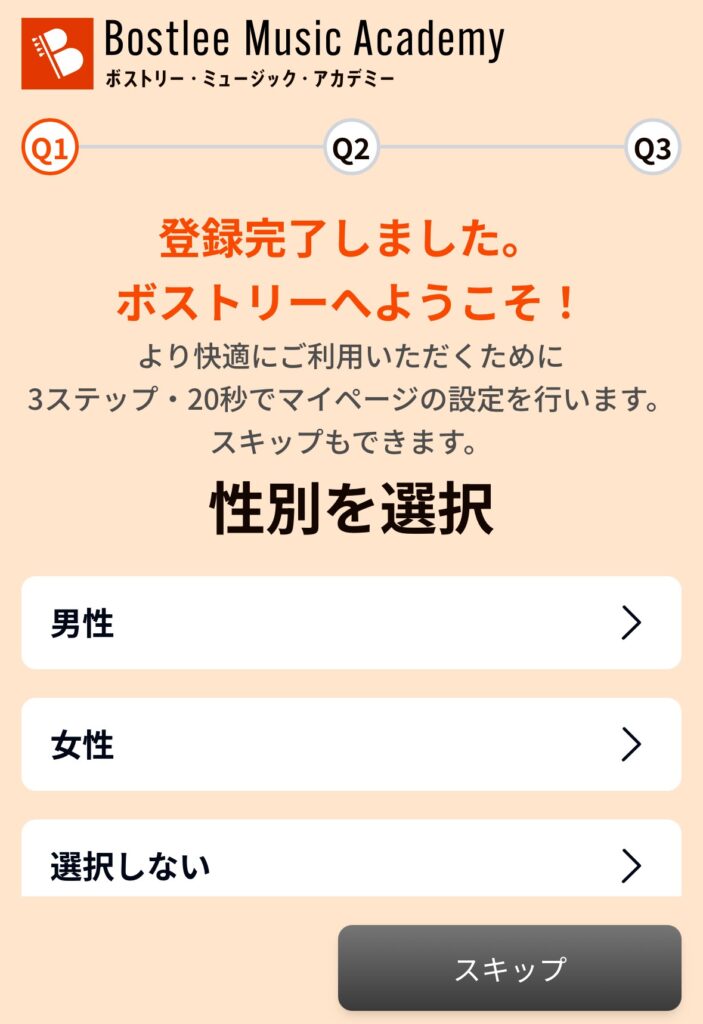Select 男性 as gender
The height and width of the screenshot is (1024, 703).
pos(351,623)
